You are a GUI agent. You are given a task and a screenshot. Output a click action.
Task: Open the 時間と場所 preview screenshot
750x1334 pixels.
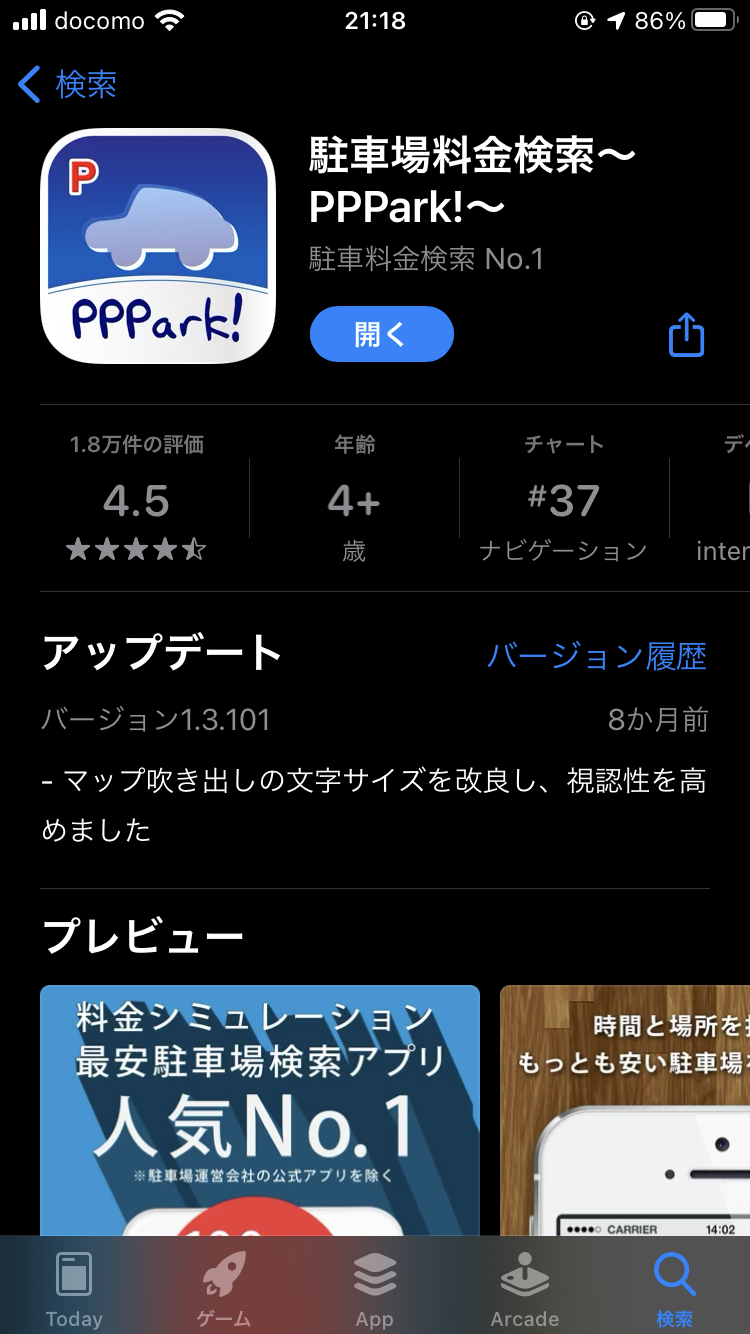point(625,1110)
